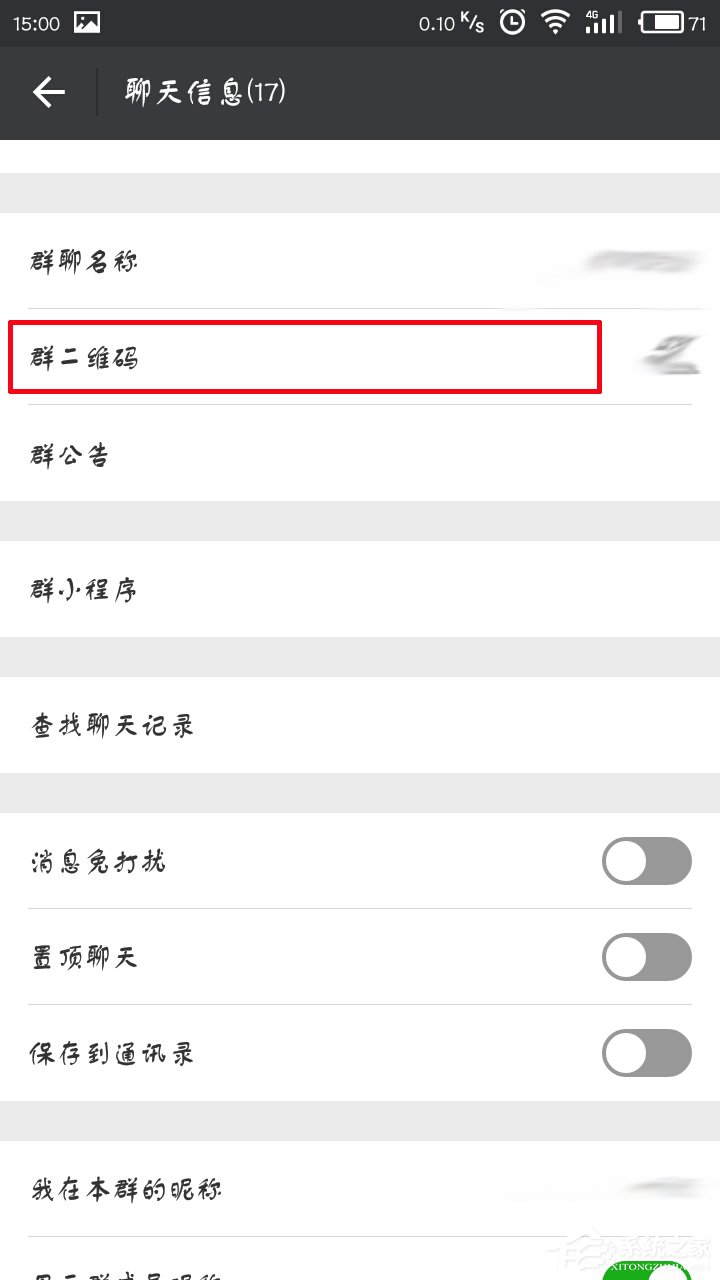Open the 群公告 group notice

click(360, 455)
